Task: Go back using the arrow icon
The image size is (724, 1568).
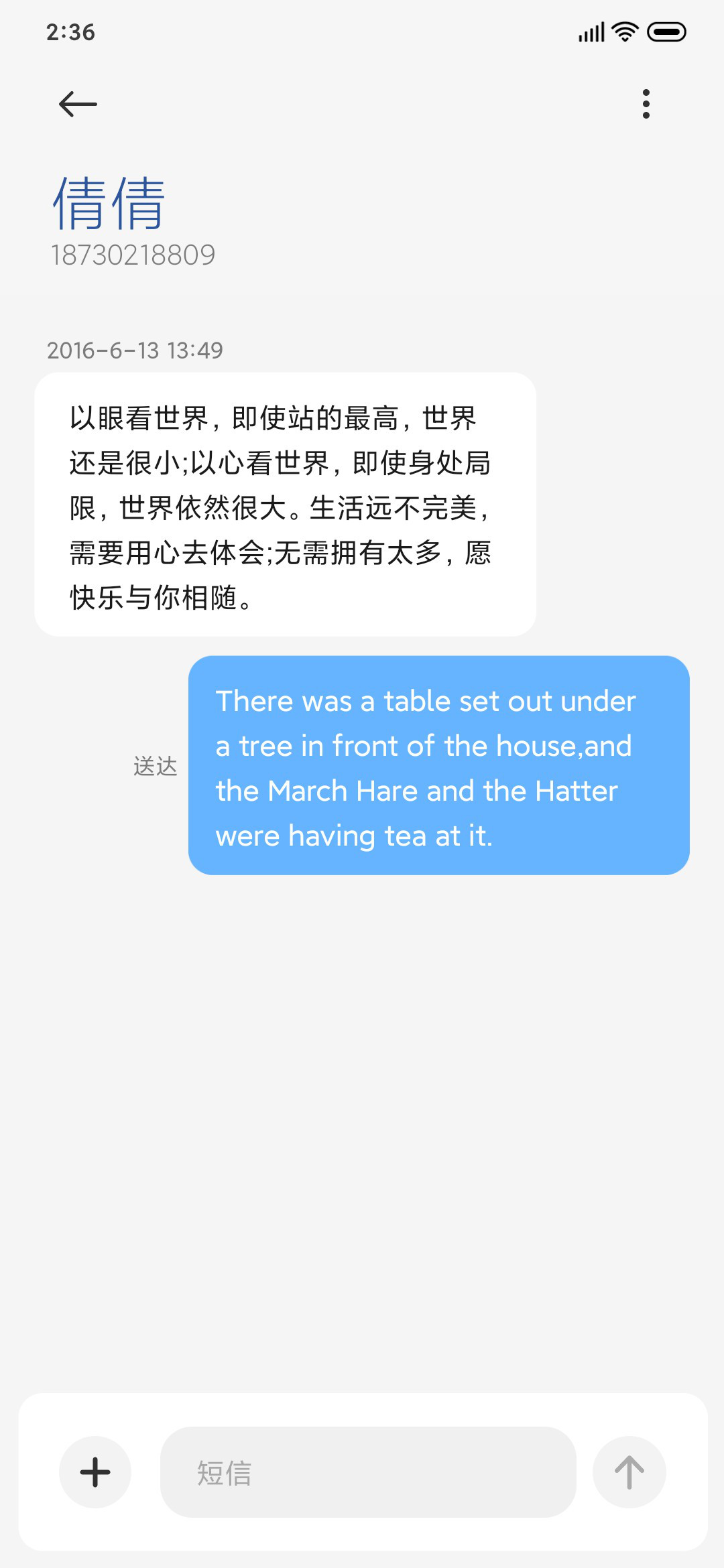Action: [78, 104]
